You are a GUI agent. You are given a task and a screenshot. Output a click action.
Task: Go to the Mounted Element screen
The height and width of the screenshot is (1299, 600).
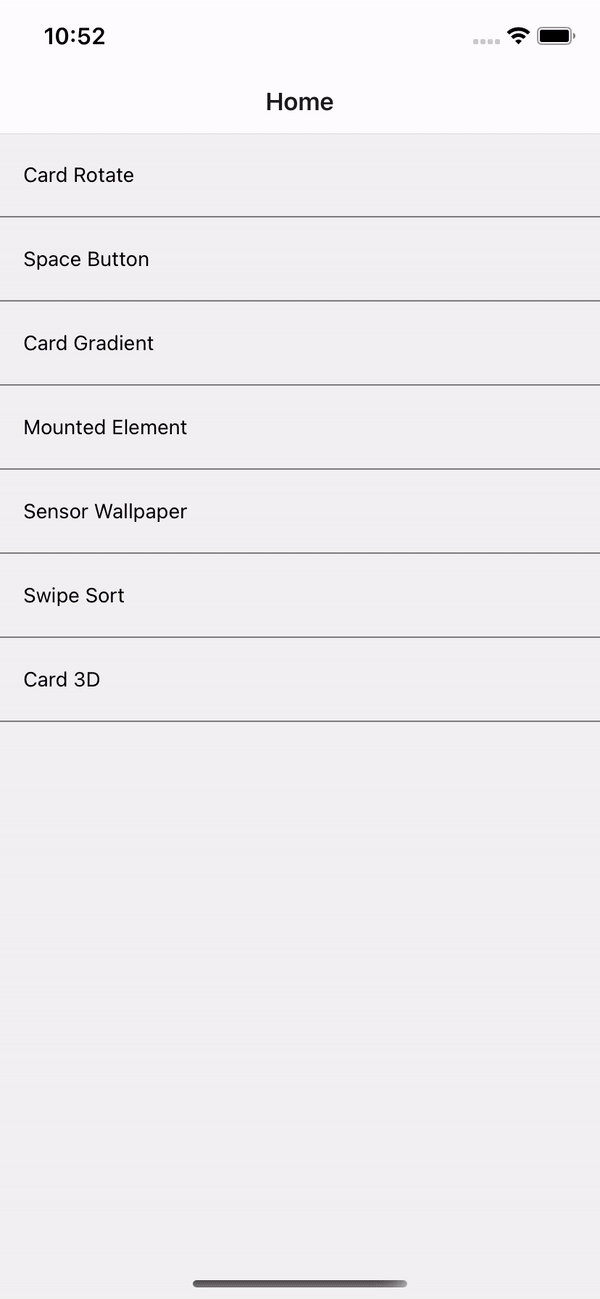click(105, 427)
